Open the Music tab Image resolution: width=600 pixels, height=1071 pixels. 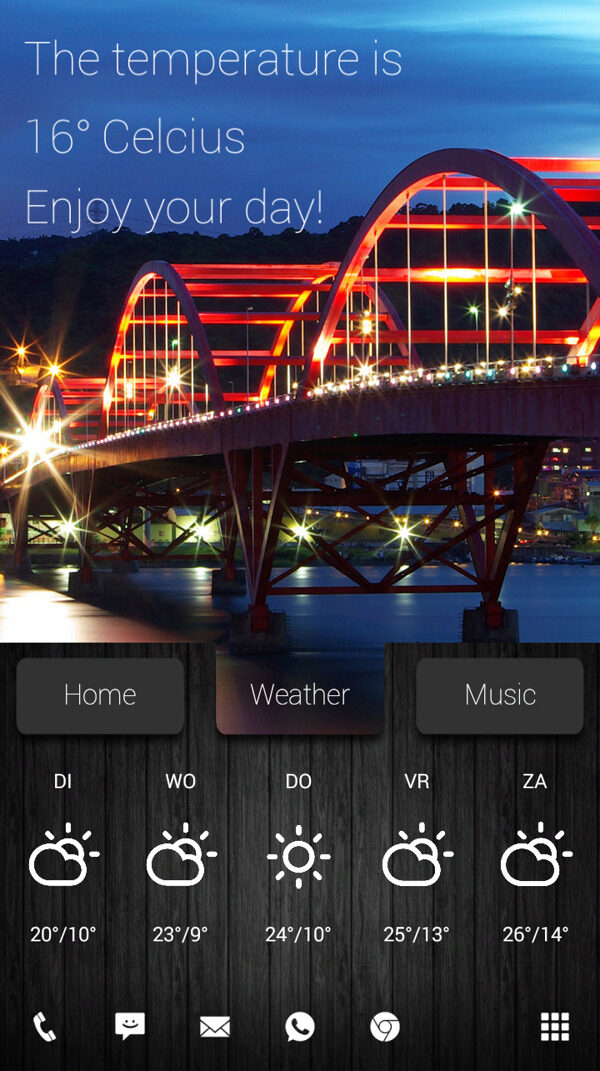500,695
